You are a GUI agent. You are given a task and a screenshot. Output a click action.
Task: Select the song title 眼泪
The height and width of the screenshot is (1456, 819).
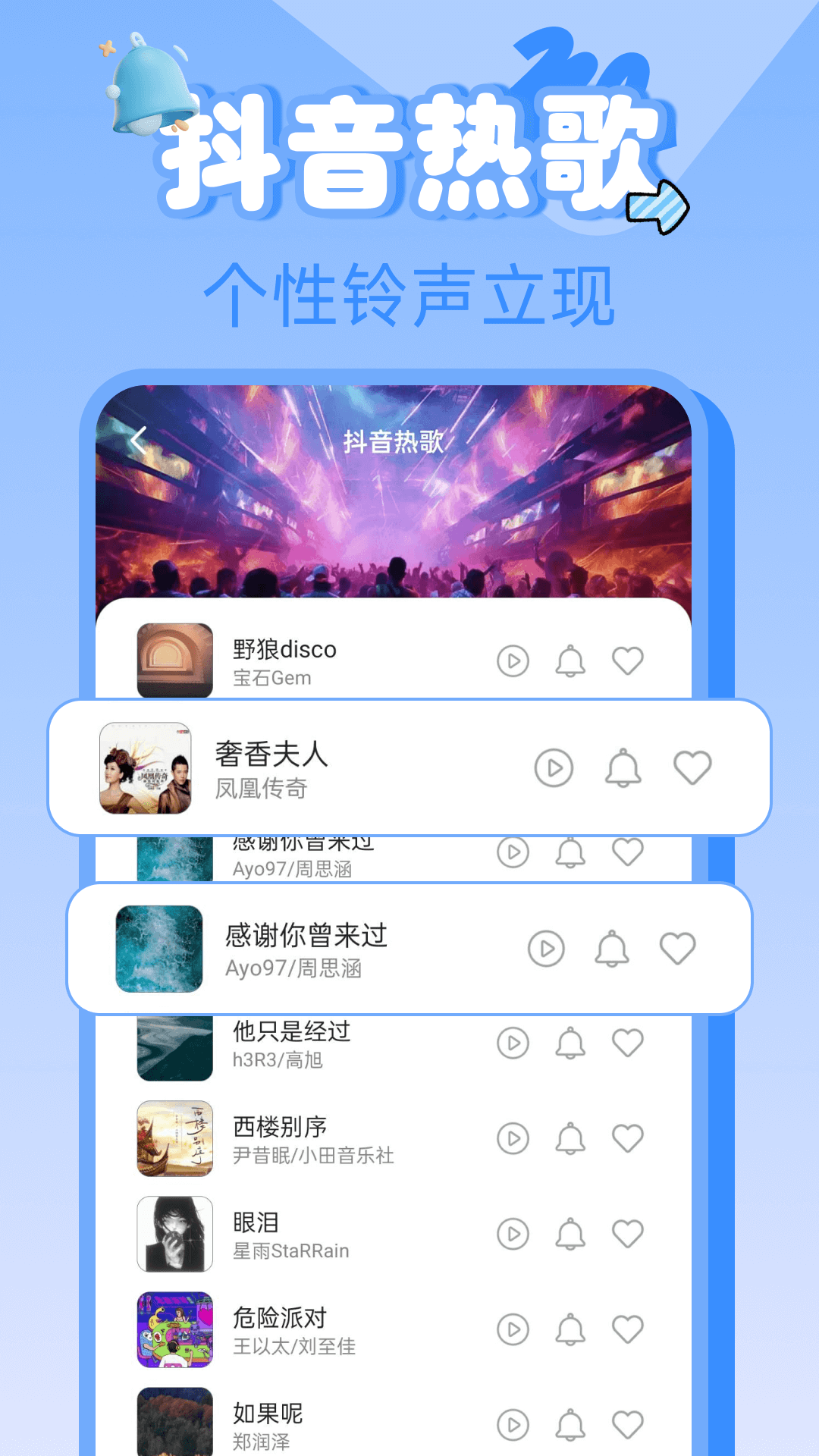tap(255, 1222)
